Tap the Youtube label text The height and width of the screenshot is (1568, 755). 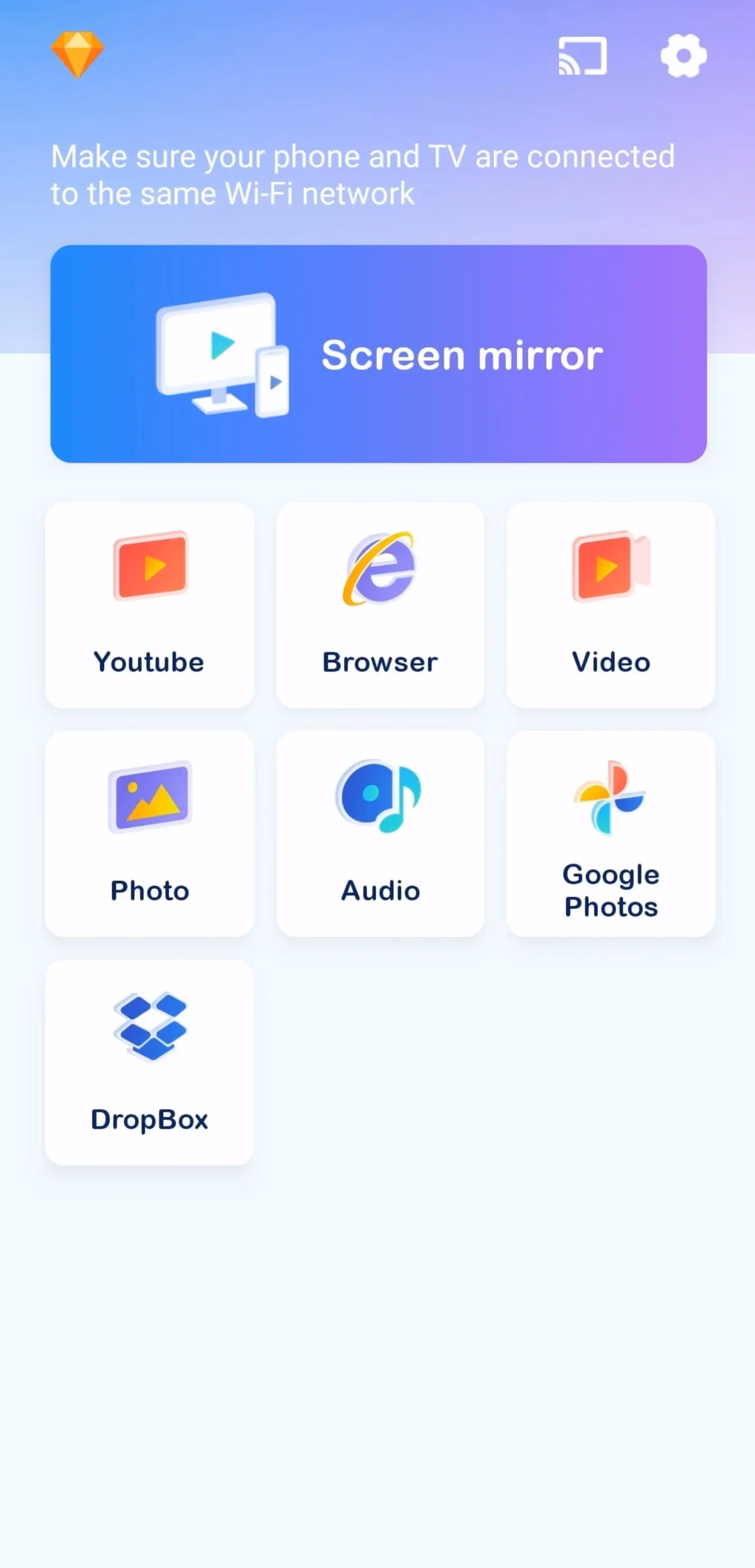(x=148, y=661)
